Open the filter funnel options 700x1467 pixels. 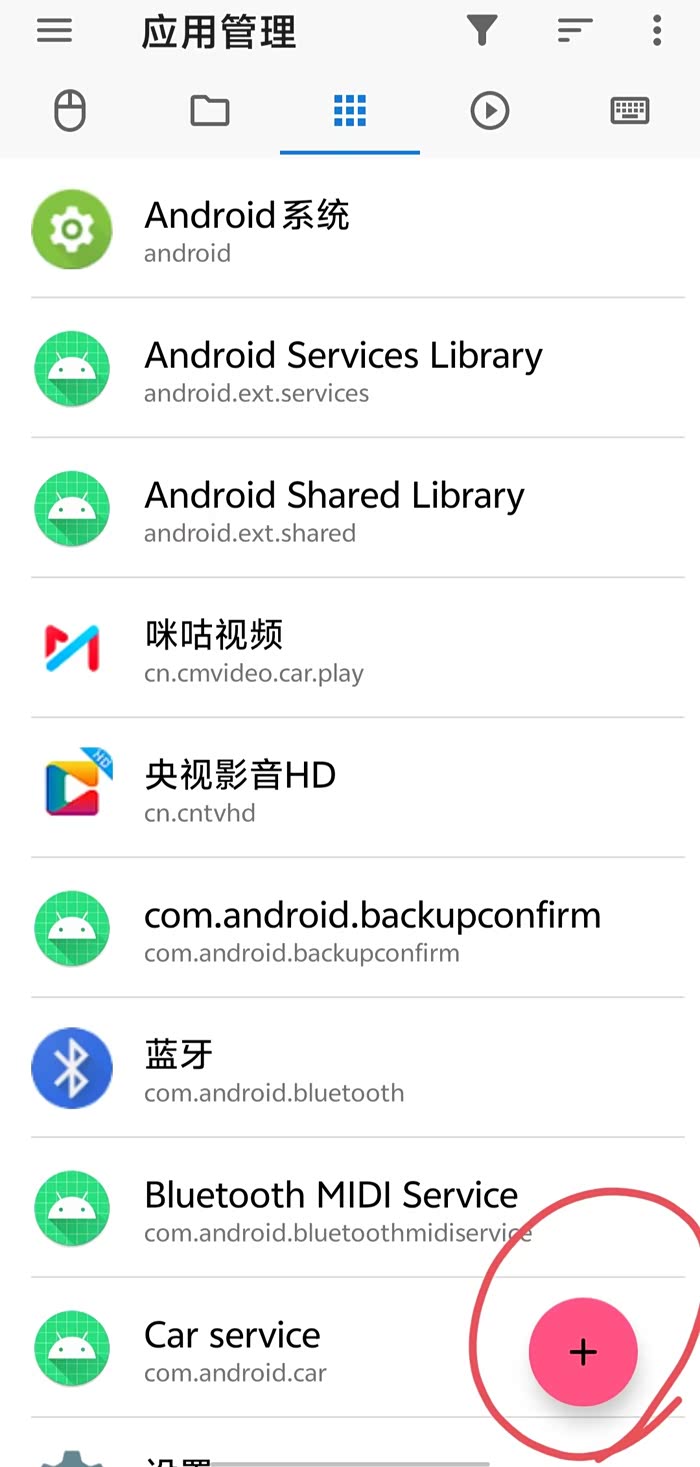[482, 31]
